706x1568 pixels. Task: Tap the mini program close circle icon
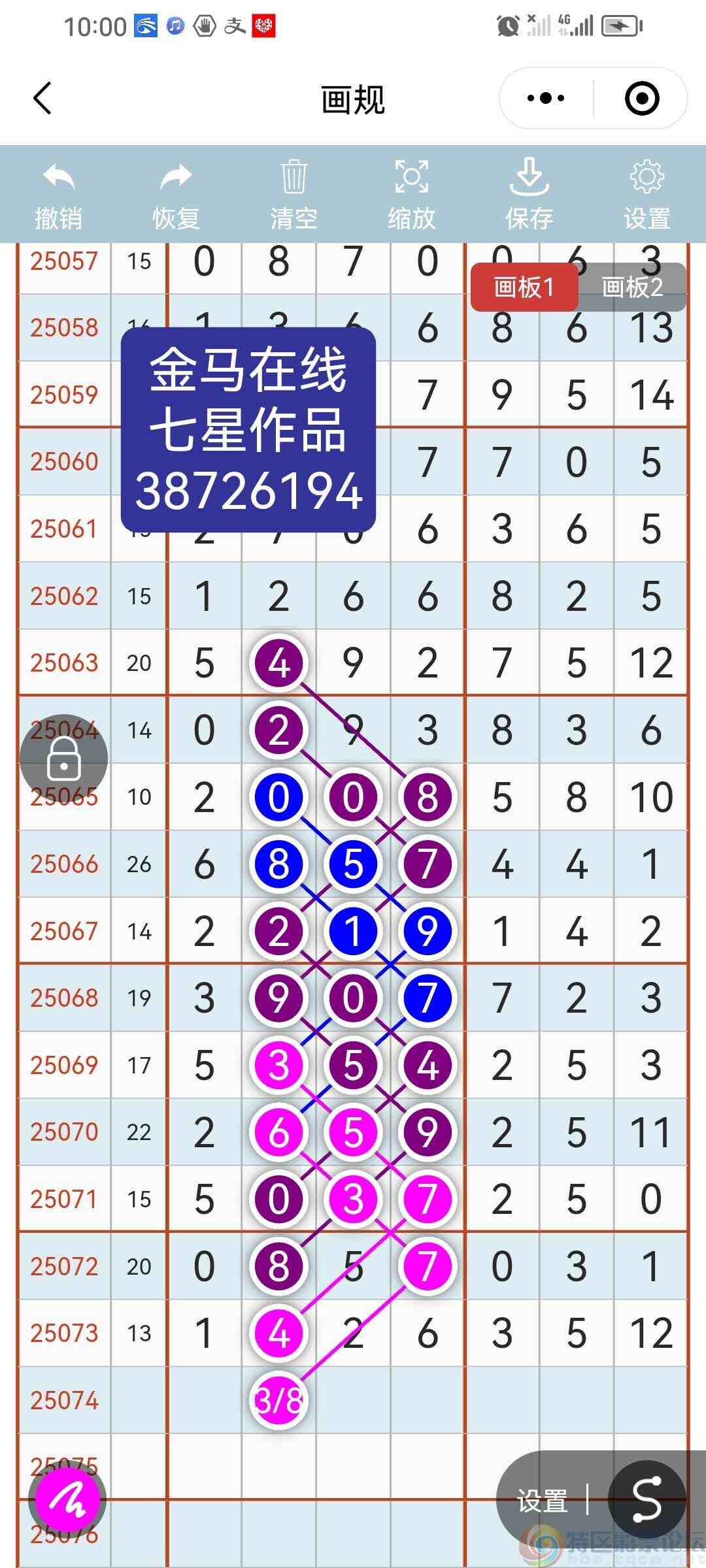641,98
